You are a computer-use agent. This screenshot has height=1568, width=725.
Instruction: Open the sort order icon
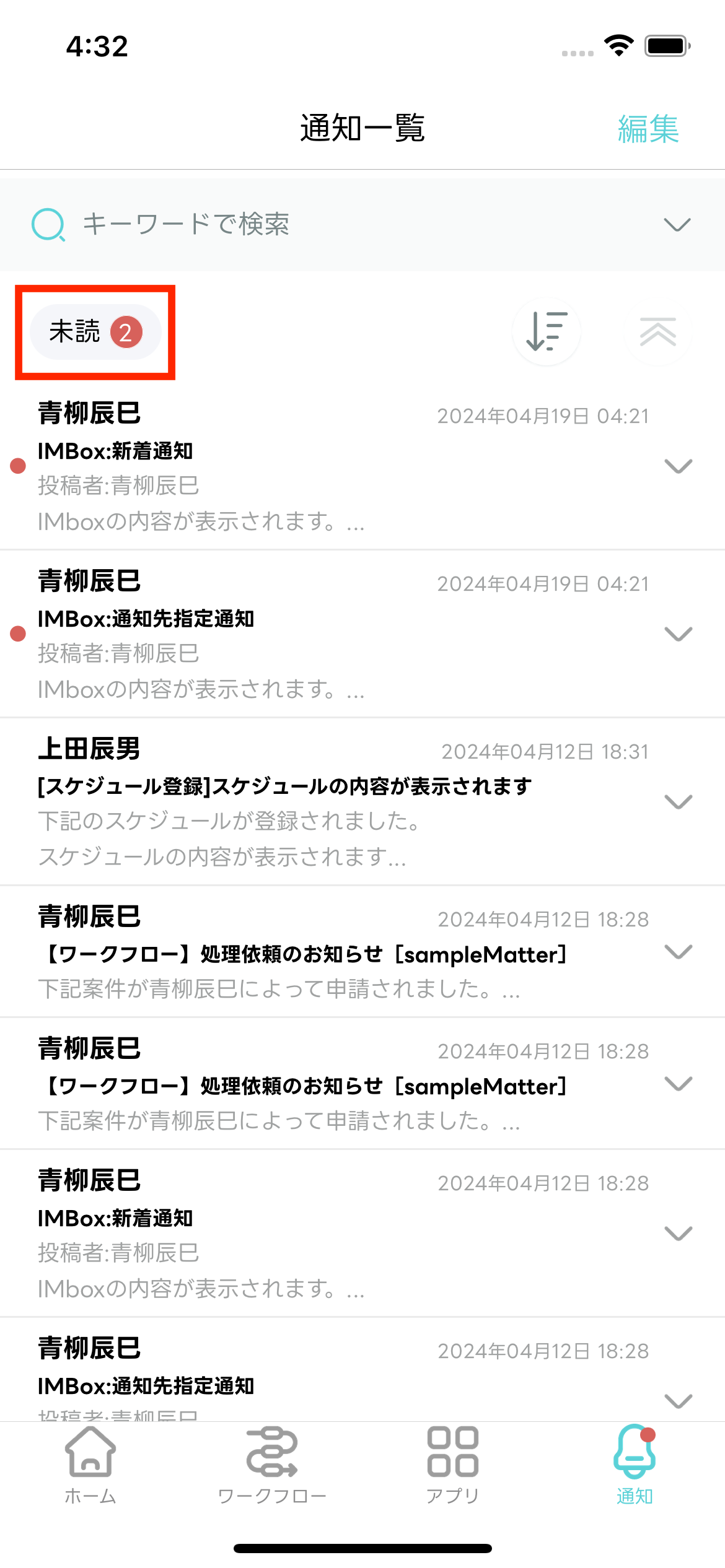(546, 332)
